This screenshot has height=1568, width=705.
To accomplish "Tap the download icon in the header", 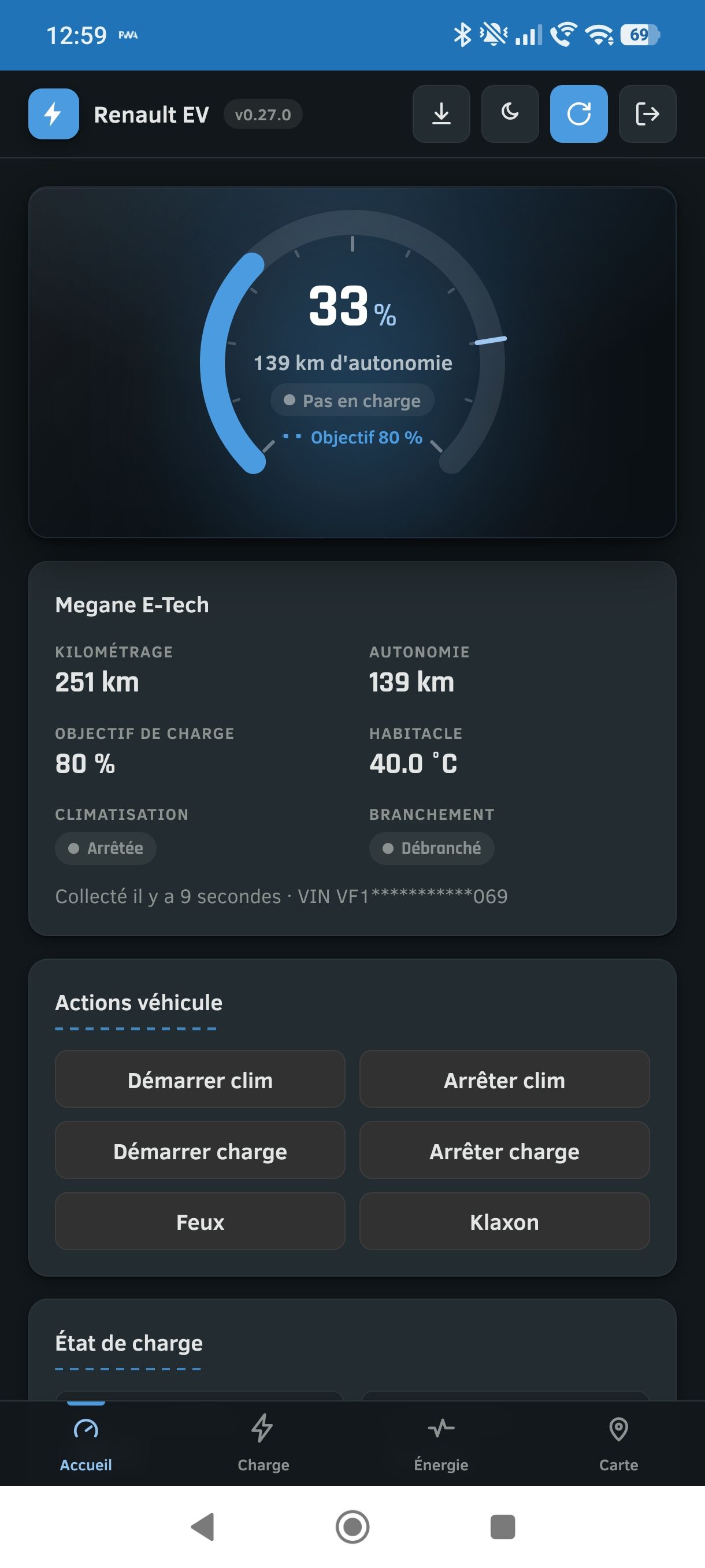I will click(x=441, y=114).
